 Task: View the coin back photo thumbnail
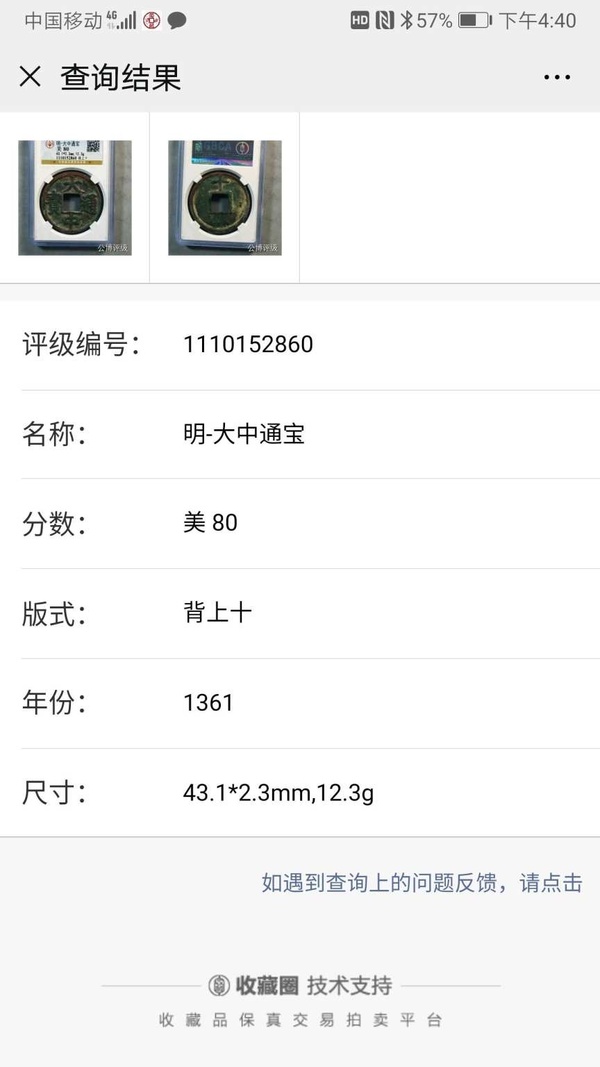click(225, 197)
